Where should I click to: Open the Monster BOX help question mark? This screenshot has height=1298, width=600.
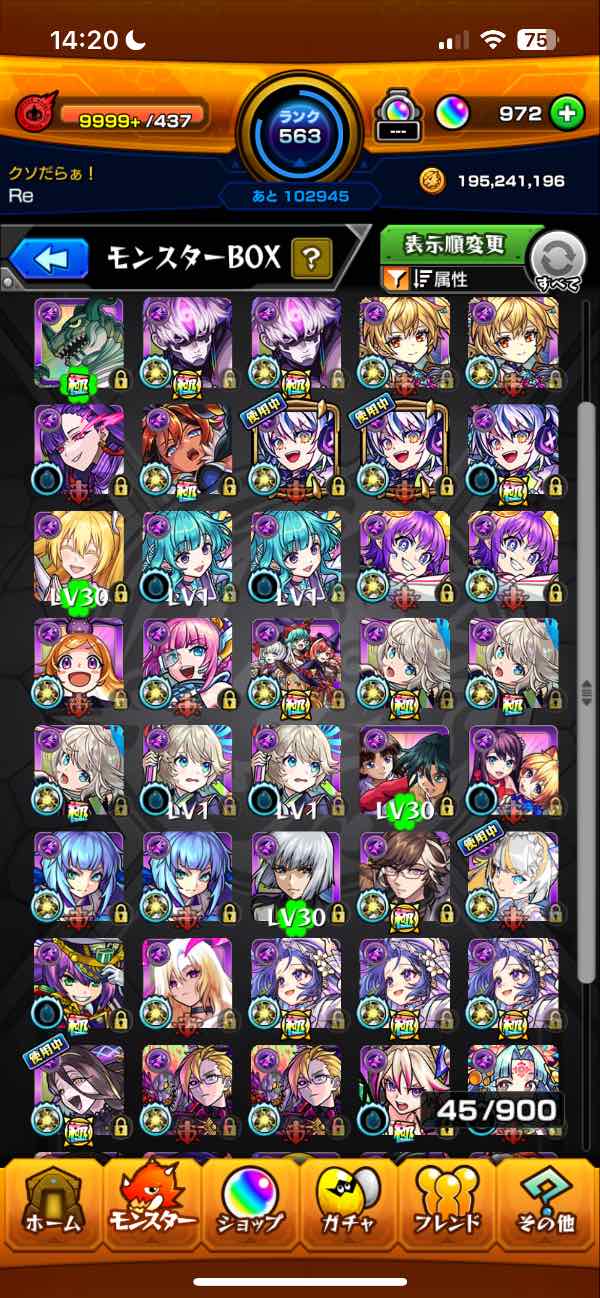click(x=311, y=260)
